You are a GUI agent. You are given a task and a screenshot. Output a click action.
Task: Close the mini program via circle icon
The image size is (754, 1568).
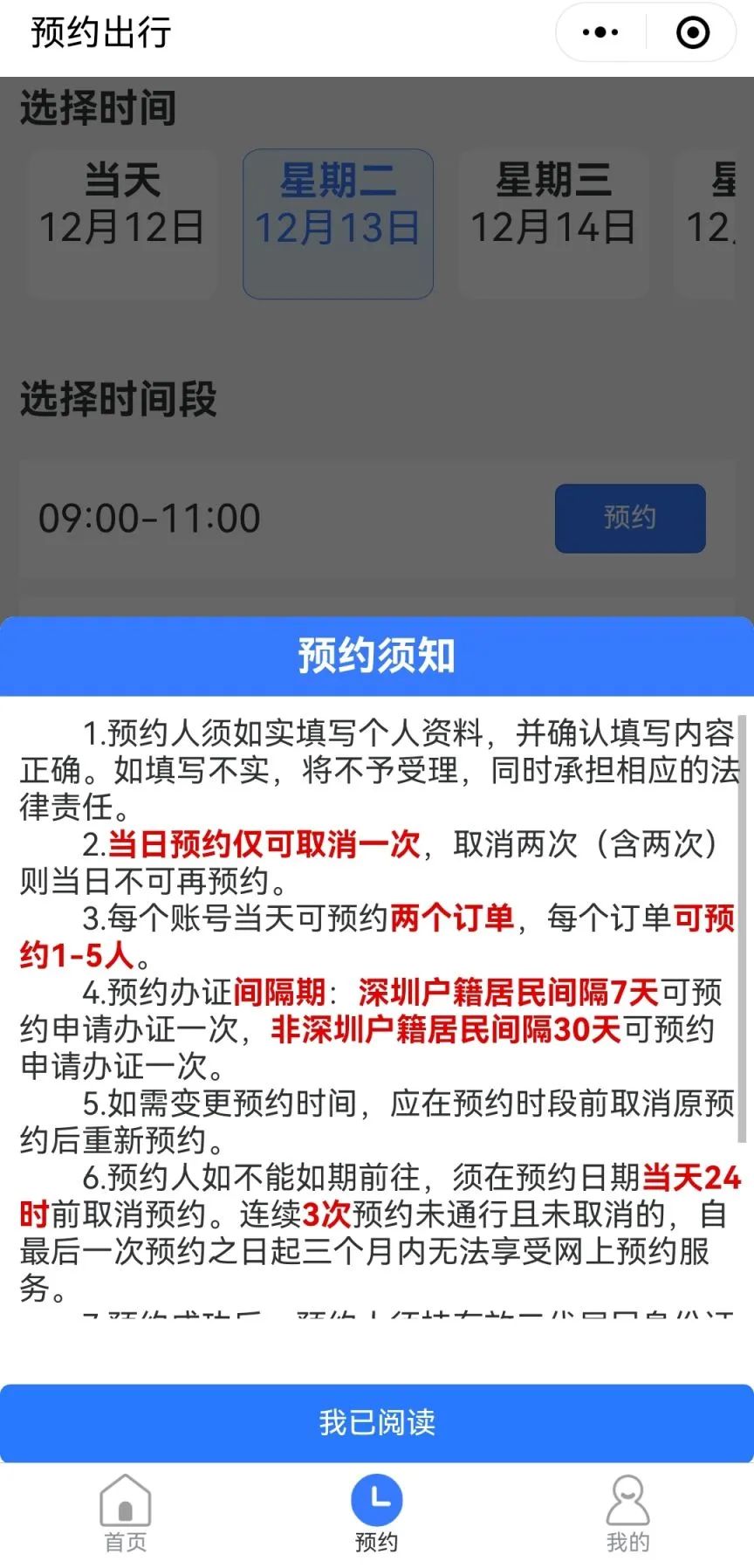click(693, 33)
